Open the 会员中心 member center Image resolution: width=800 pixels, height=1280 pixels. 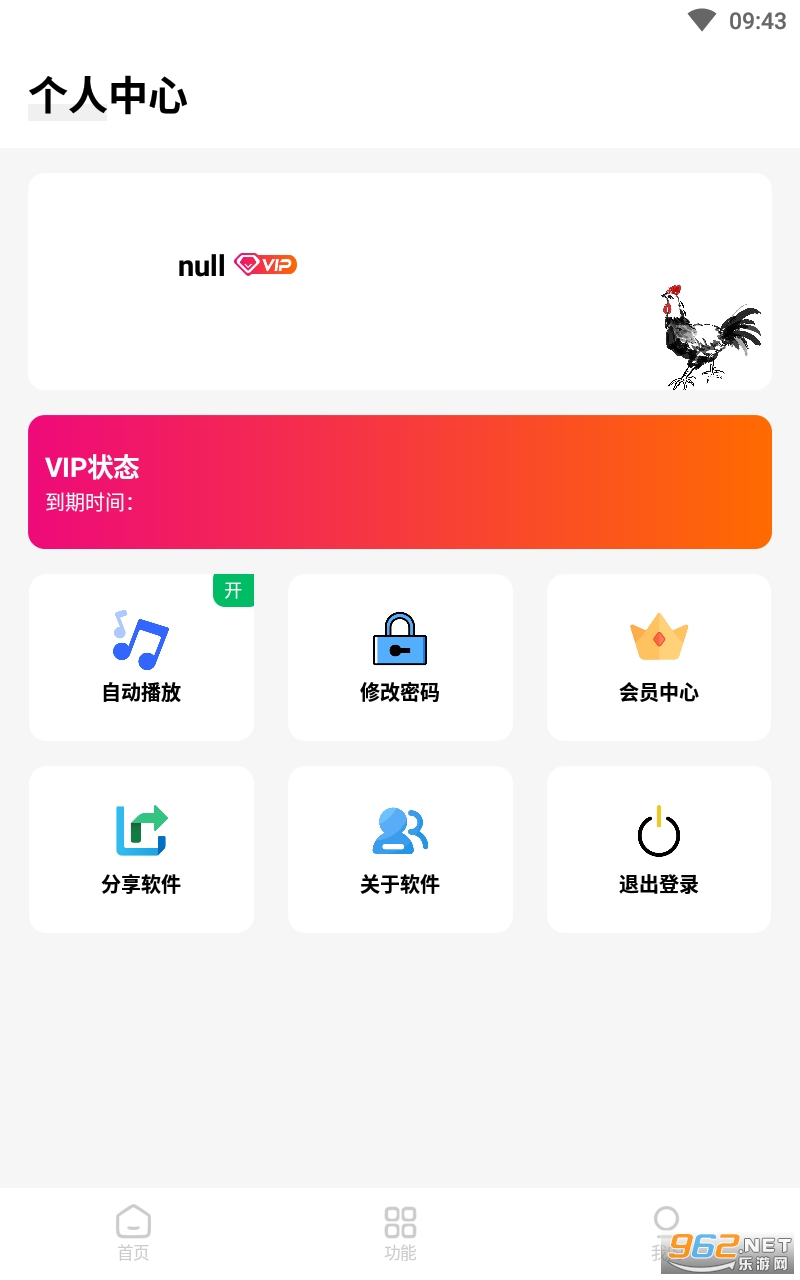(659, 657)
